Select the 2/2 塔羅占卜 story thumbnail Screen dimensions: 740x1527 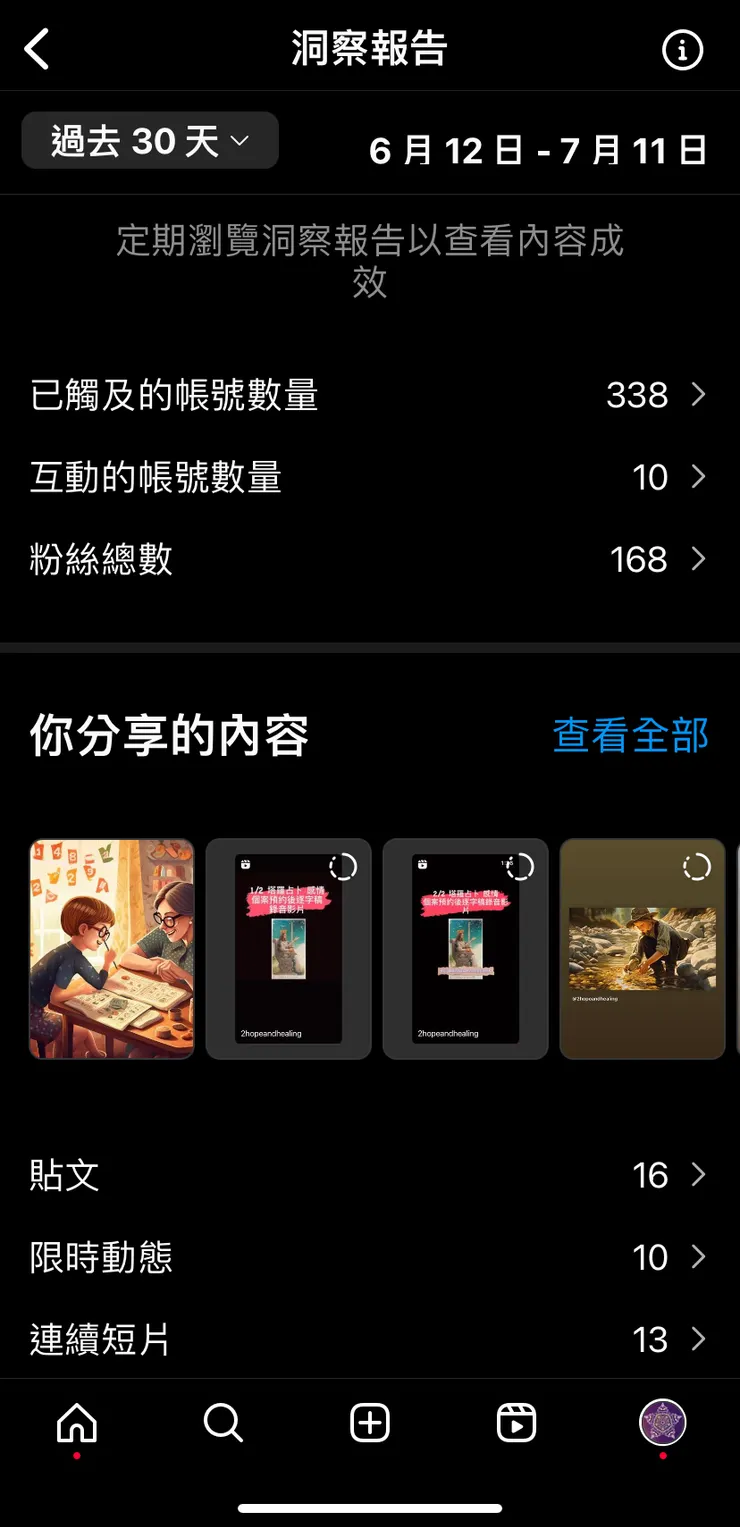click(465, 947)
